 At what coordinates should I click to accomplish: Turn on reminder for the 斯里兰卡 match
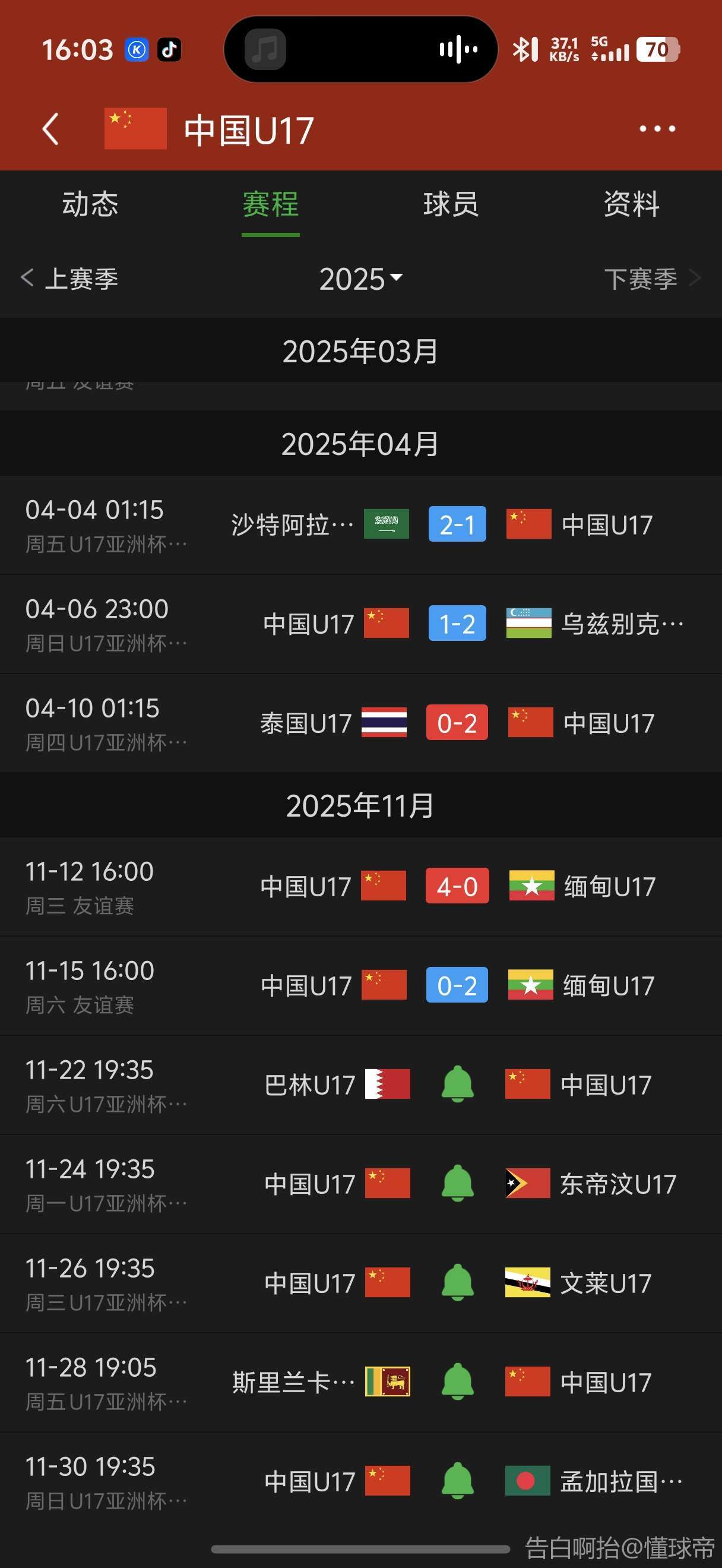point(457,1382)
